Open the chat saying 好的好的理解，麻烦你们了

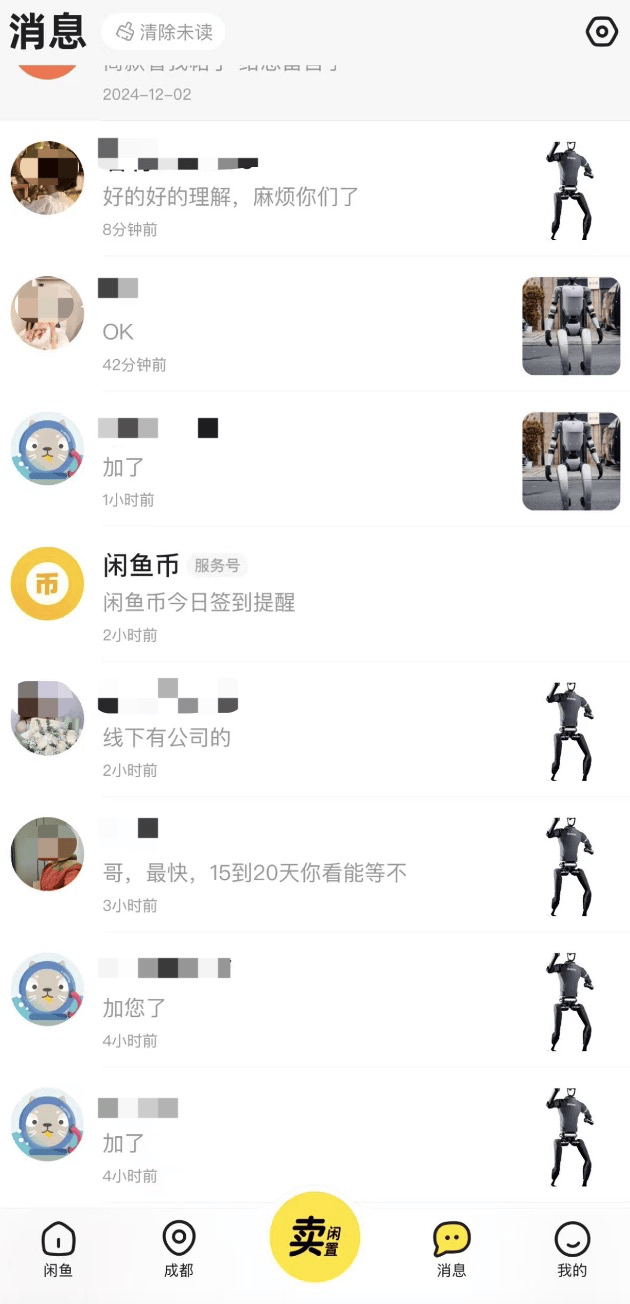pyautogui.click(x=300, y=196)
